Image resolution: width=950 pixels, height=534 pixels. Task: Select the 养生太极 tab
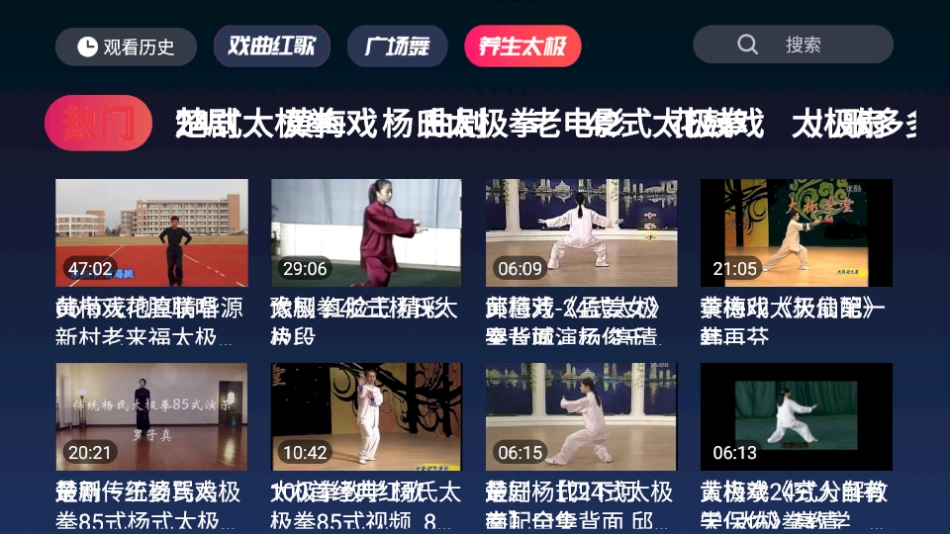click(522, 46)
